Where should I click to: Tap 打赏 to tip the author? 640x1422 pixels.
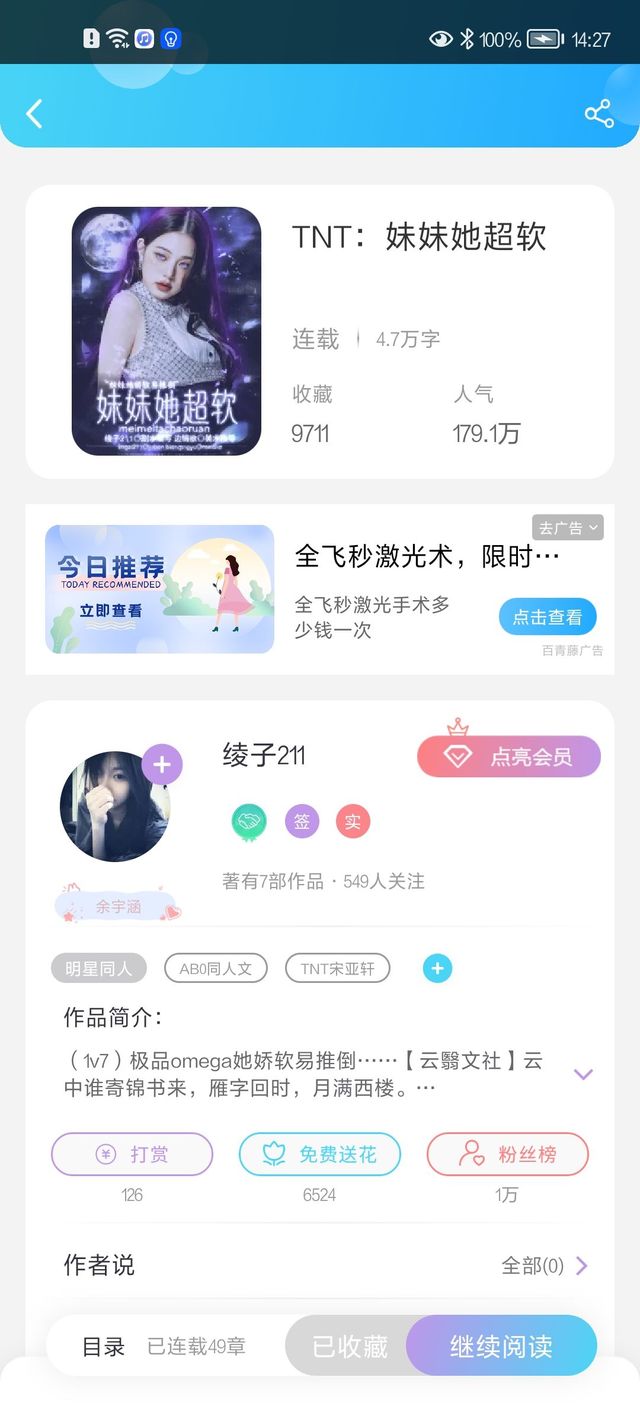[x=132, y=1154]
